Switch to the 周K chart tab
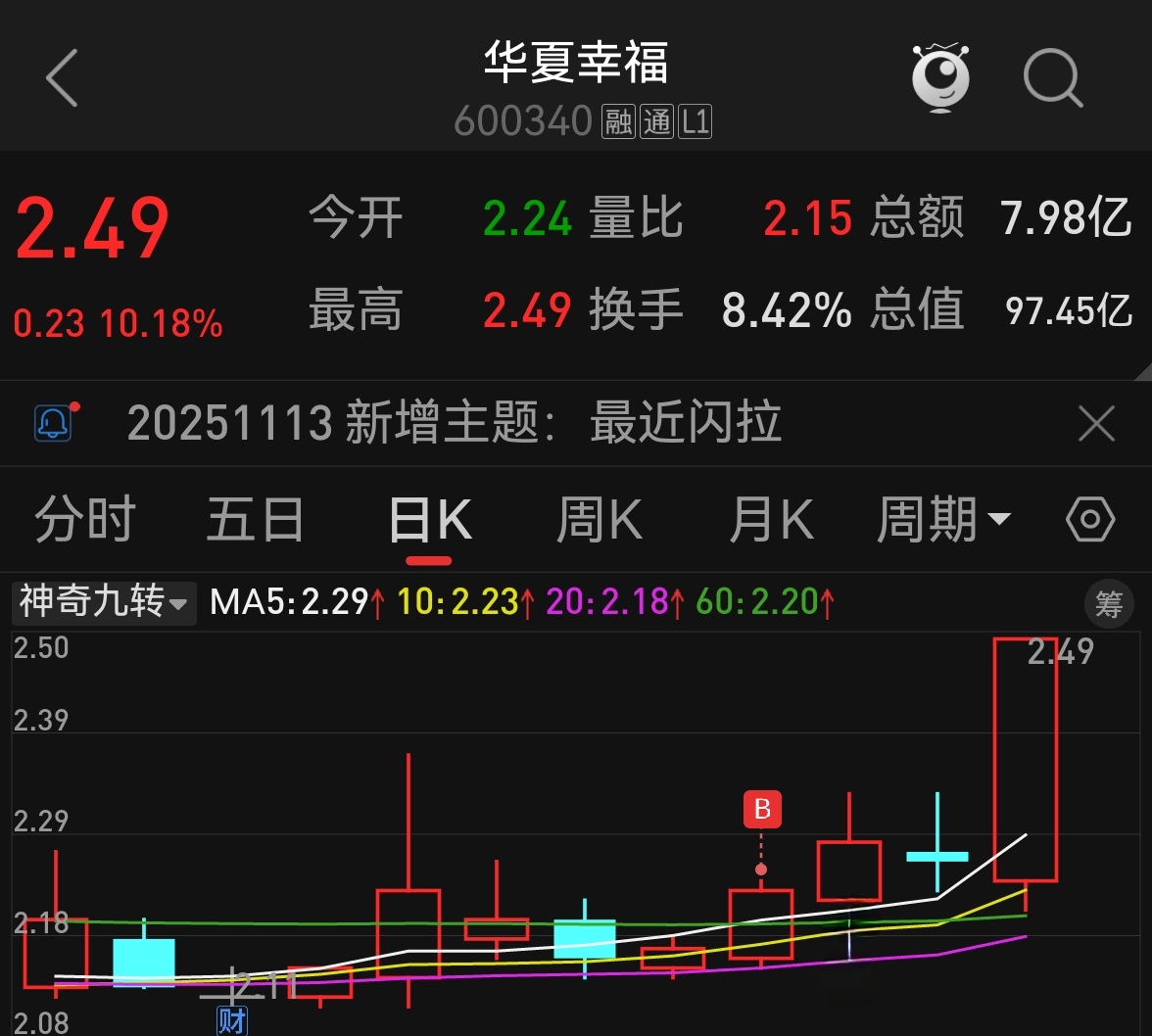 (x=599, y=519)
